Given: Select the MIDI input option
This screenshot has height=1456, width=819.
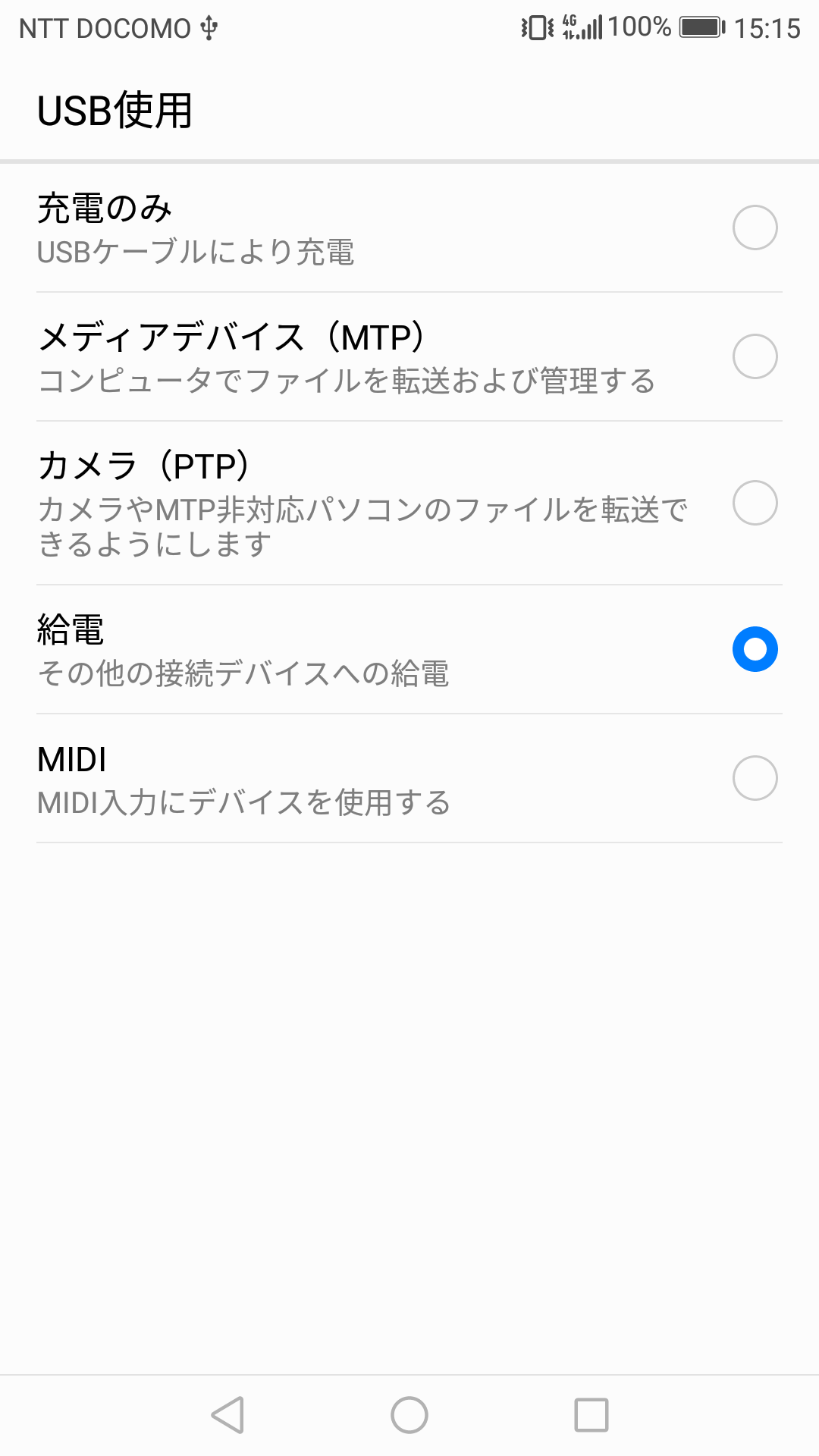Looking at the screenshot, I should point(409,779).
